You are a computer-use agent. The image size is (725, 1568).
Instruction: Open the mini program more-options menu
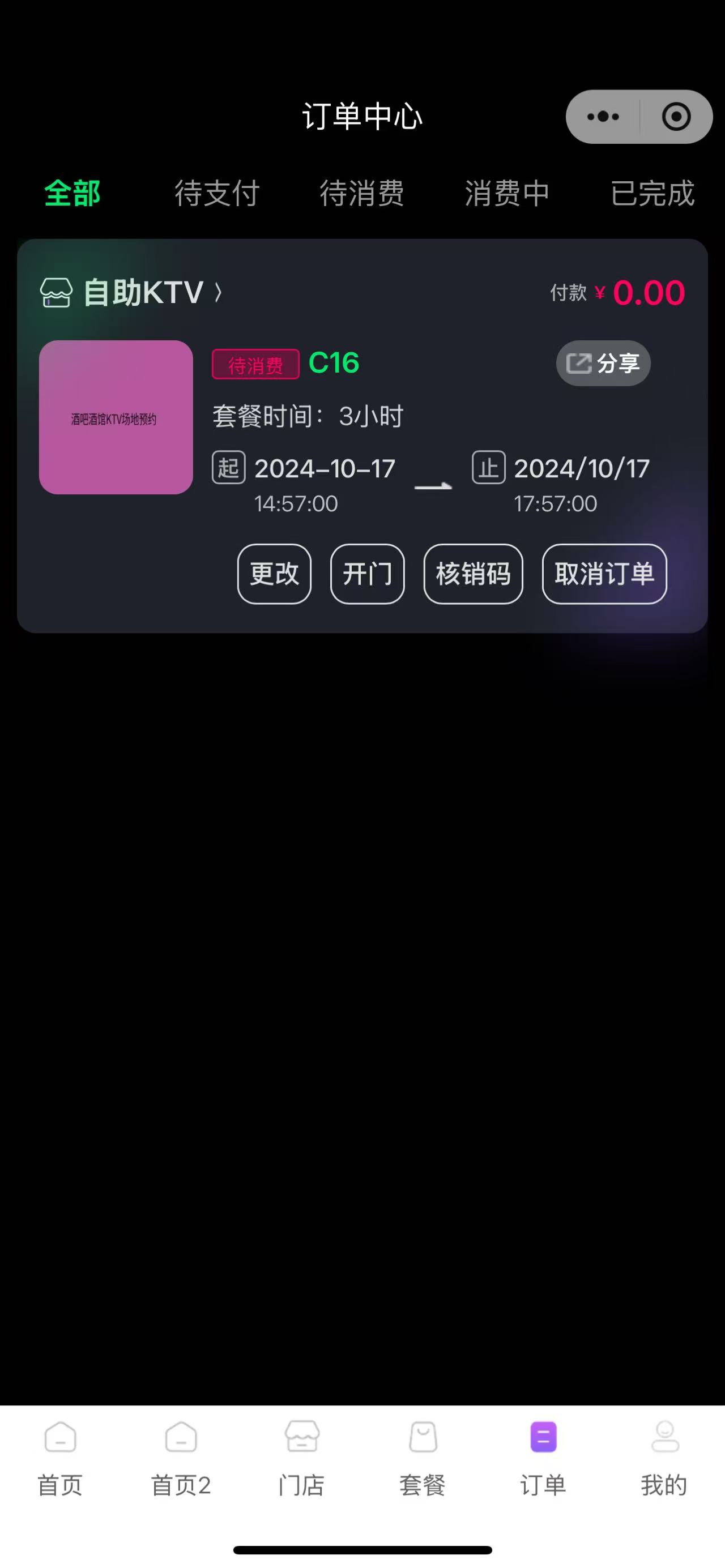coord(603,116)
